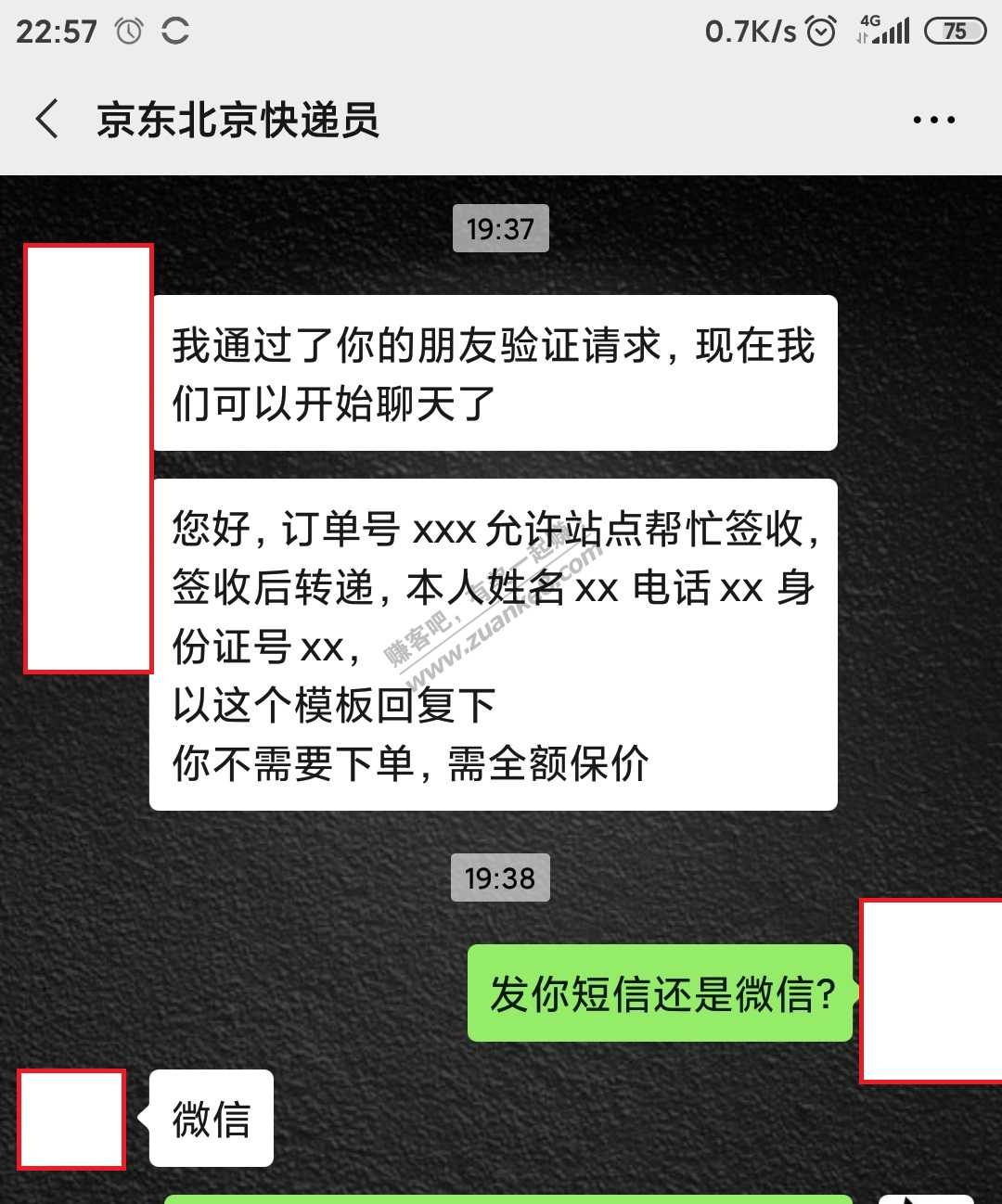The image size is (1002, 1204).
Task: Go back from the 京东北京快递员 chat
Action: (x=46, y=120)
